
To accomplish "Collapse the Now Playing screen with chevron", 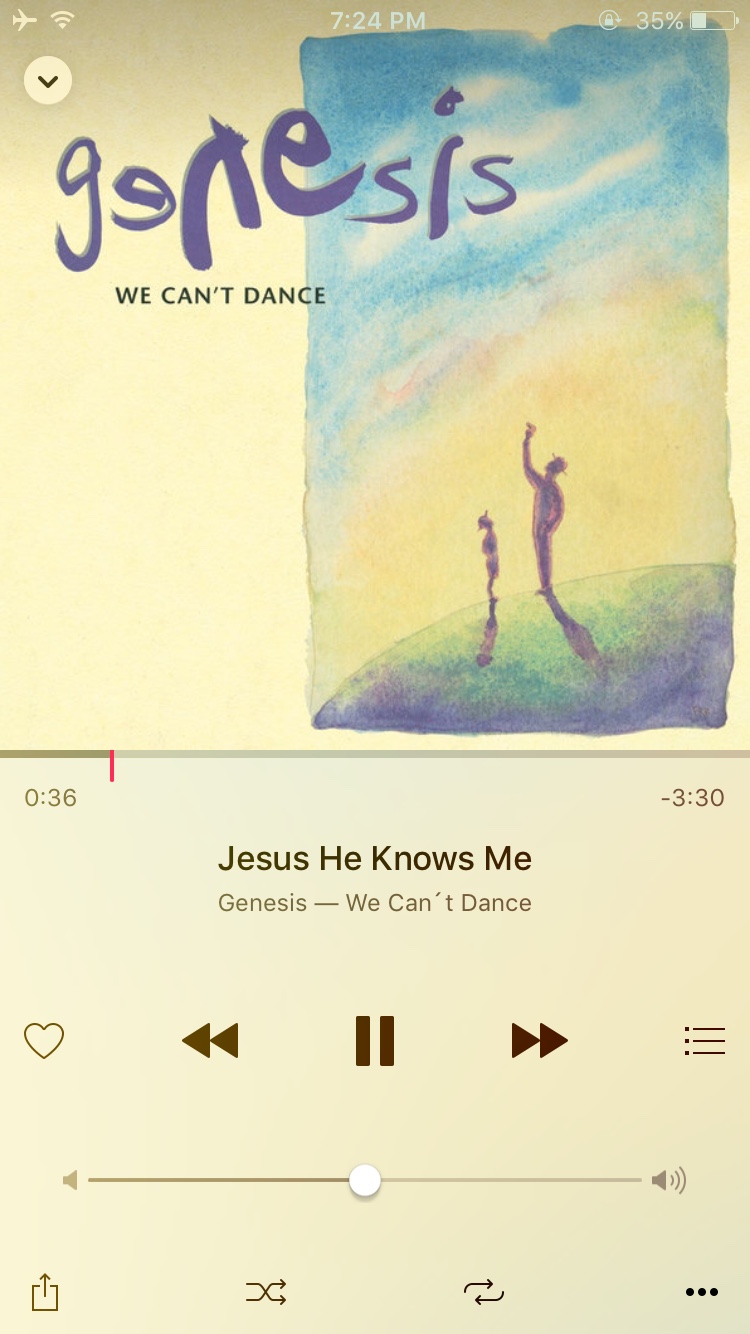I will coord(48,80).
